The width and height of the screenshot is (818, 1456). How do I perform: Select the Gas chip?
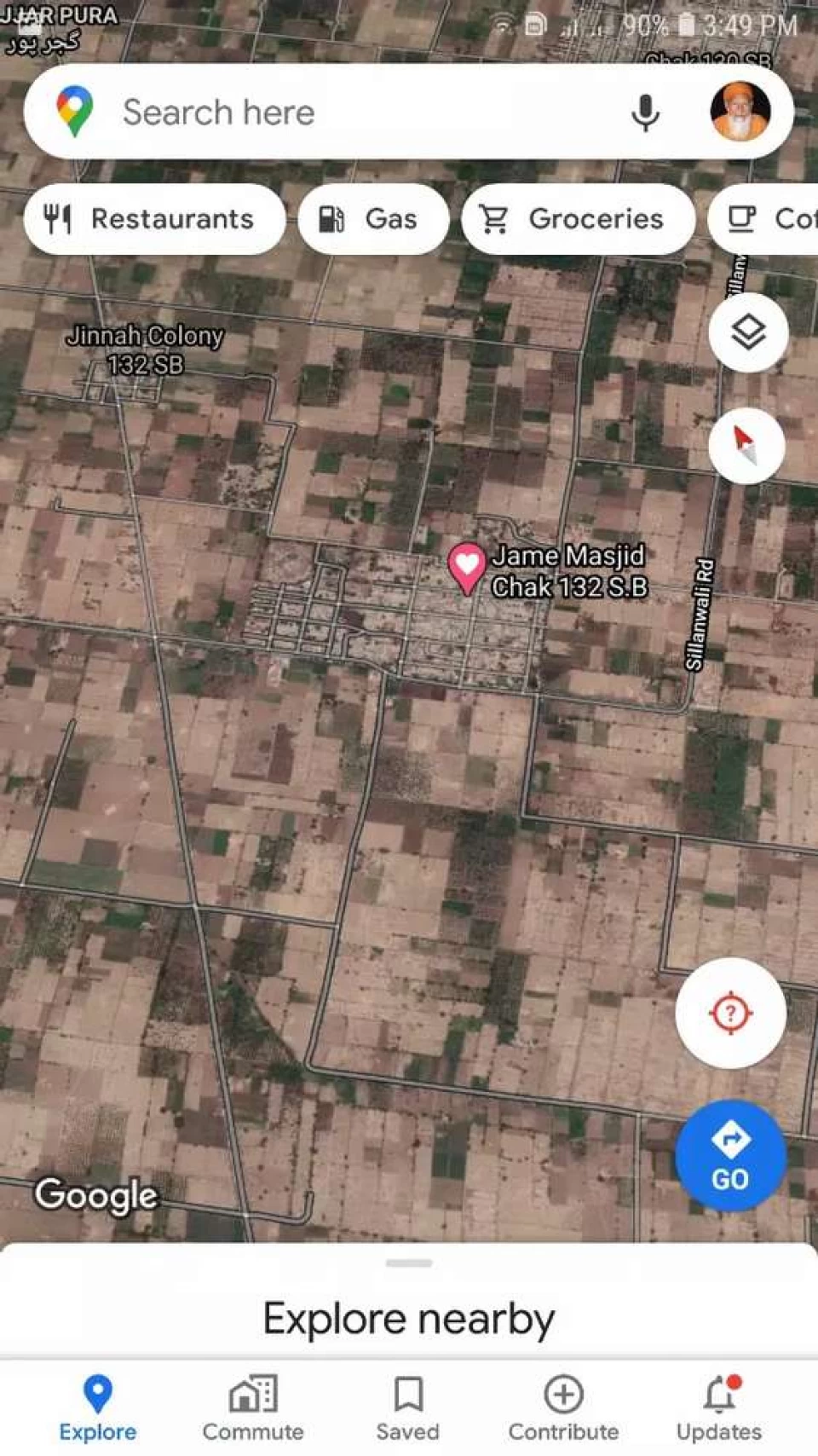(x=372, y=219)
